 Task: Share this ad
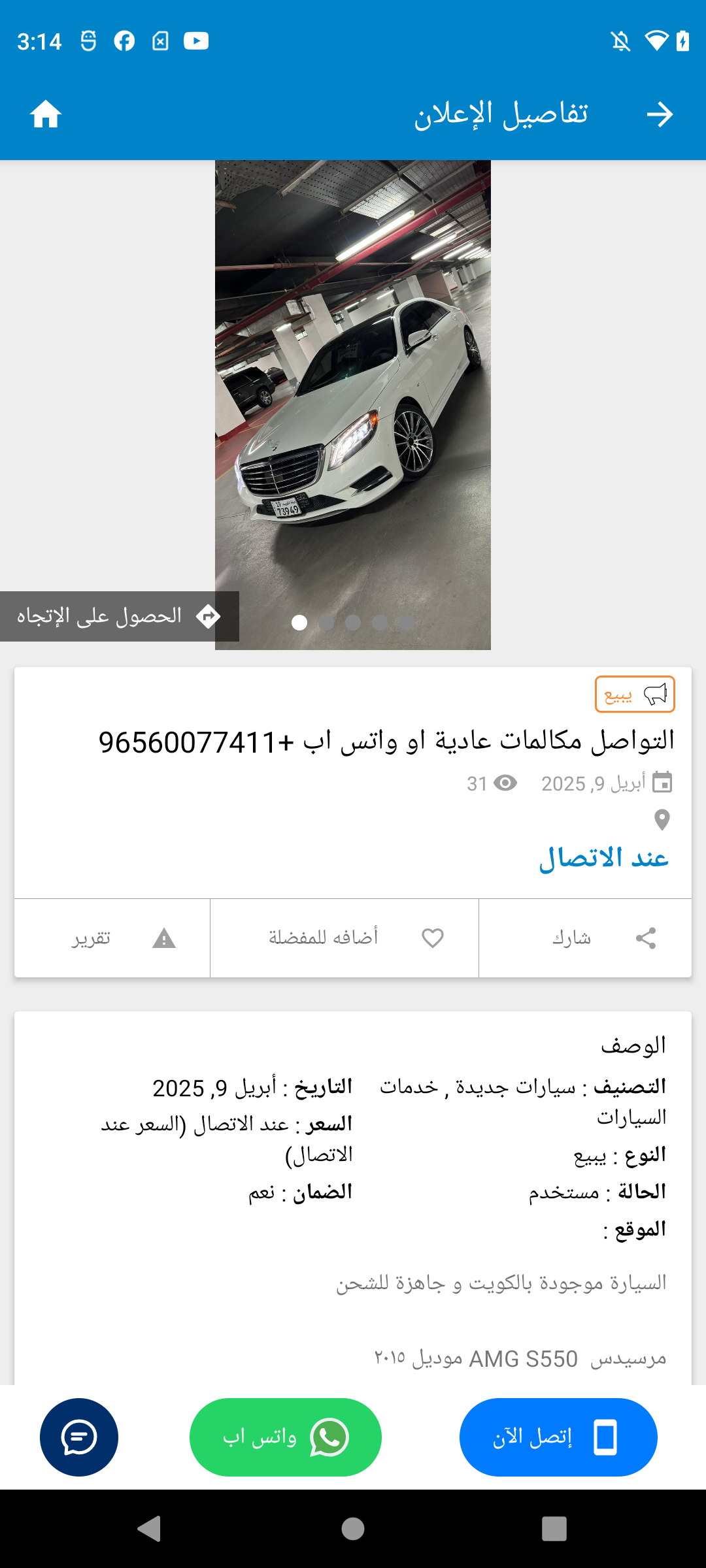[x=585, y=938]
